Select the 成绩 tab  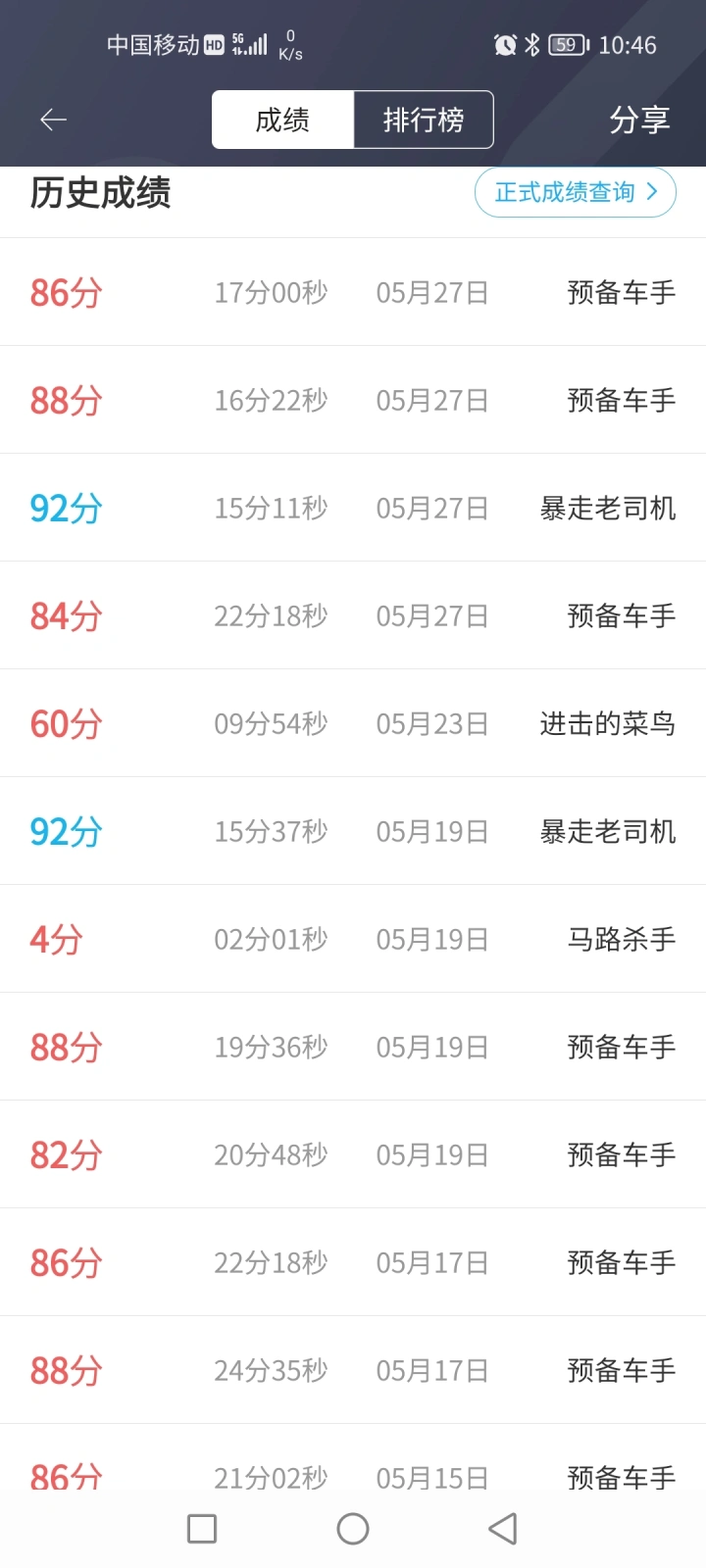pyautogui.click(x=282, y=120)
